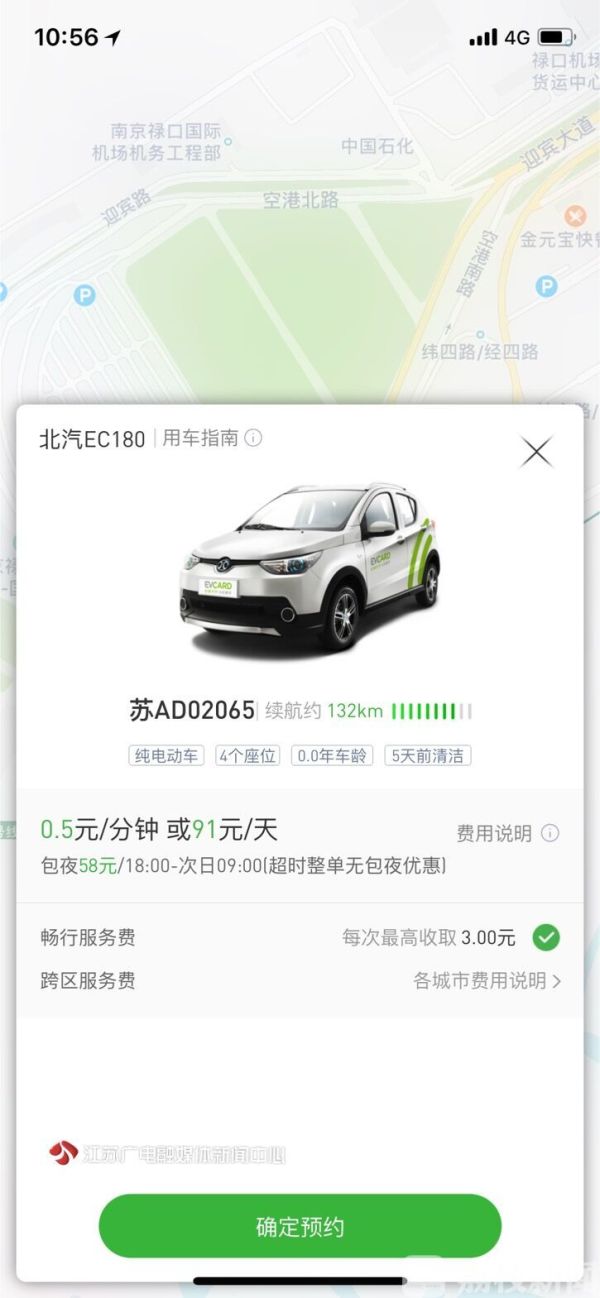Toggle the 畅行服务费 green checkbox
This screenshot has height=1298, width=600.
point(546,937)
